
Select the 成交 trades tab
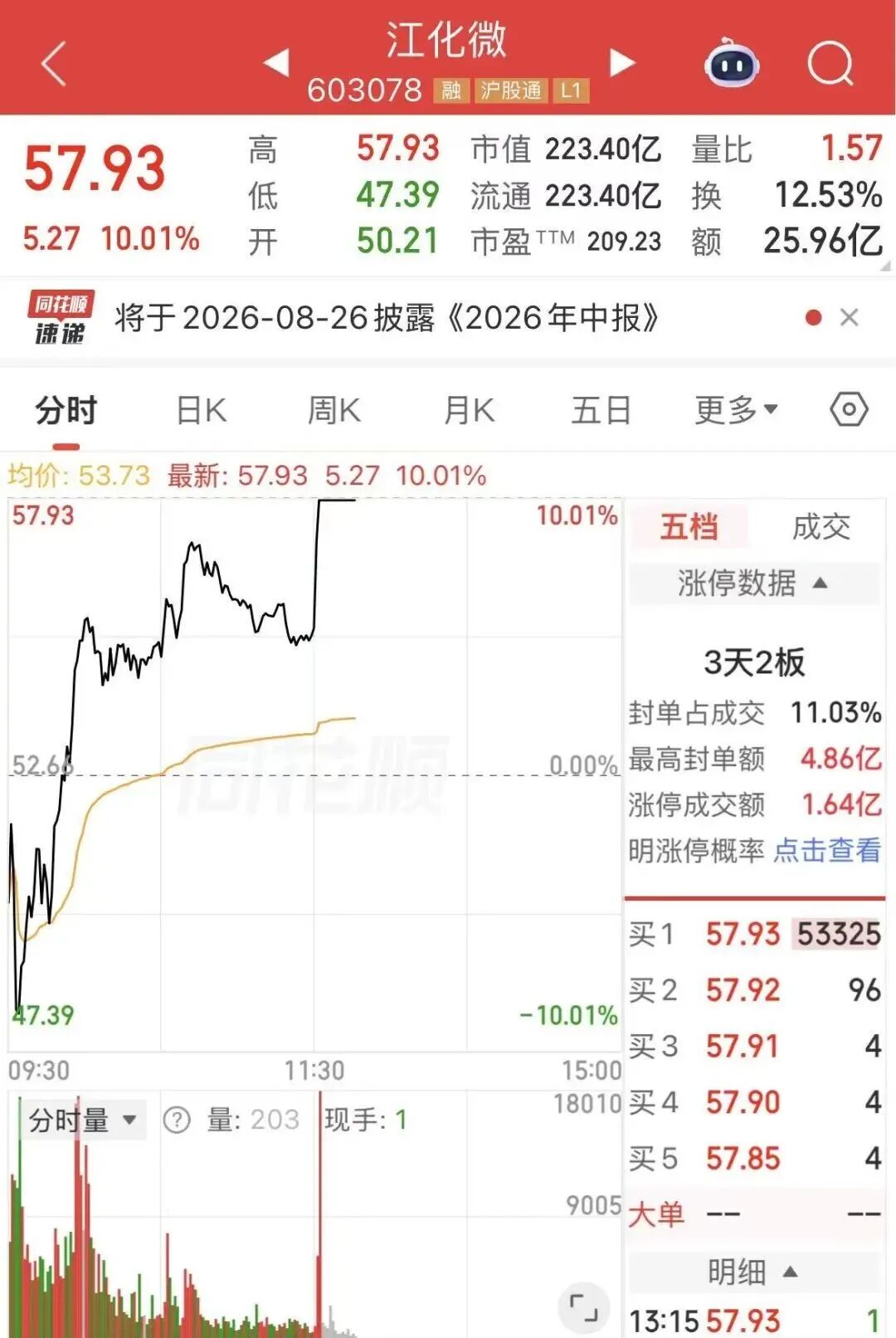[821, 526]
